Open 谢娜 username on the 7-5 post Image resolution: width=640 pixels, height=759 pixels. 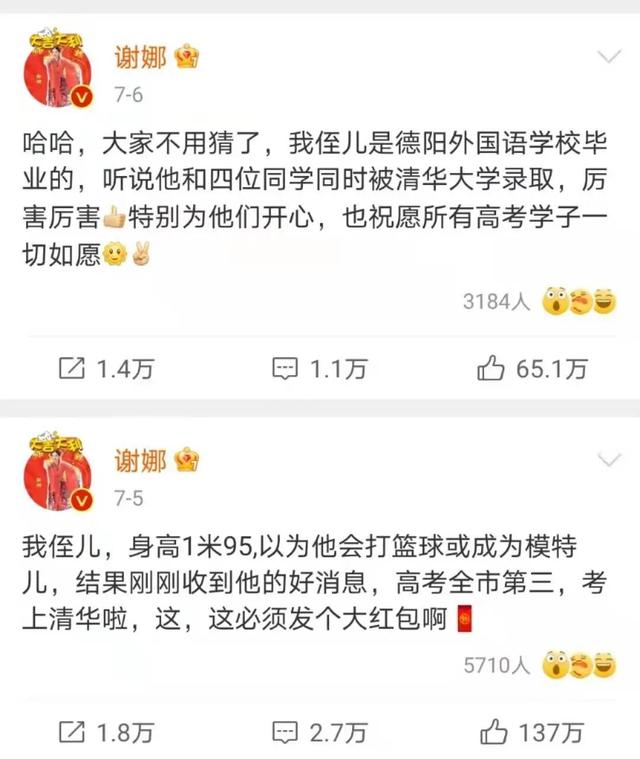(x=139, y=460)
